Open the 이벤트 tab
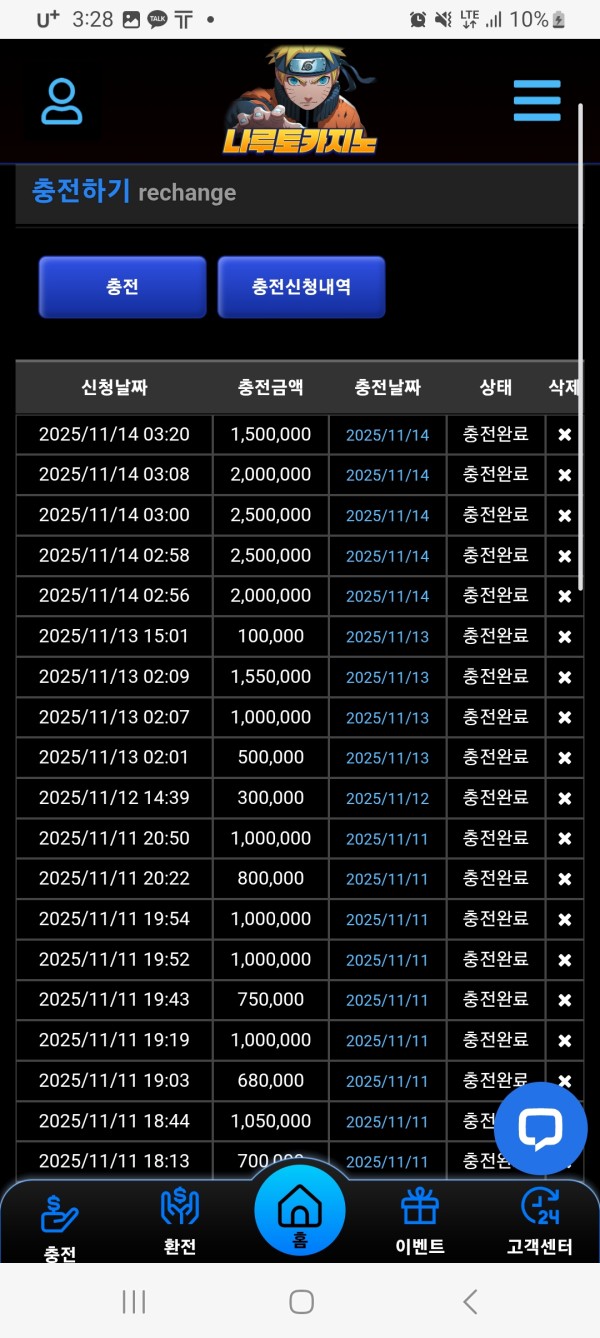 pyautogui.click(x=420, y=1222)
